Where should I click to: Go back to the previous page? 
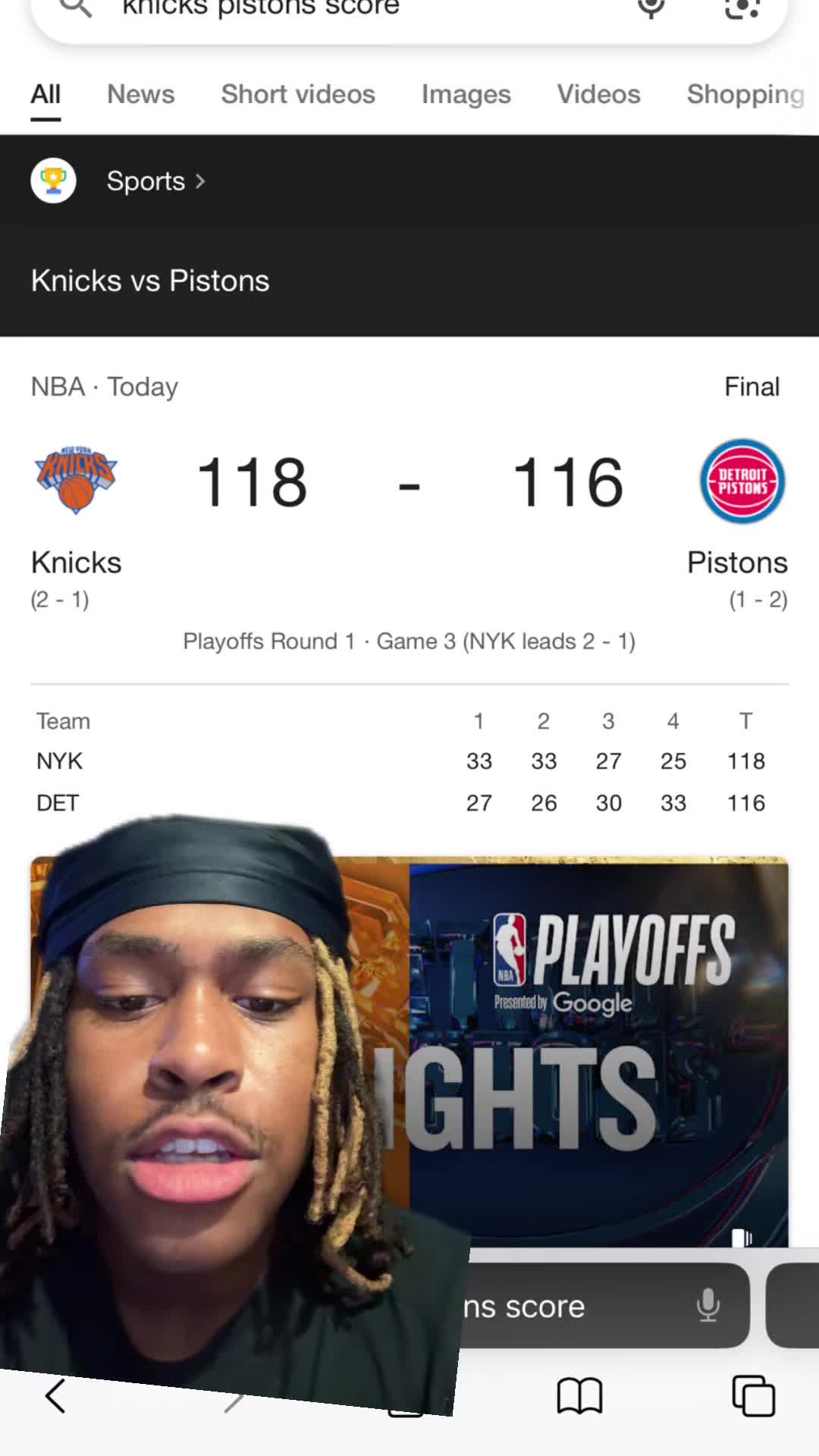[55, 1396]
